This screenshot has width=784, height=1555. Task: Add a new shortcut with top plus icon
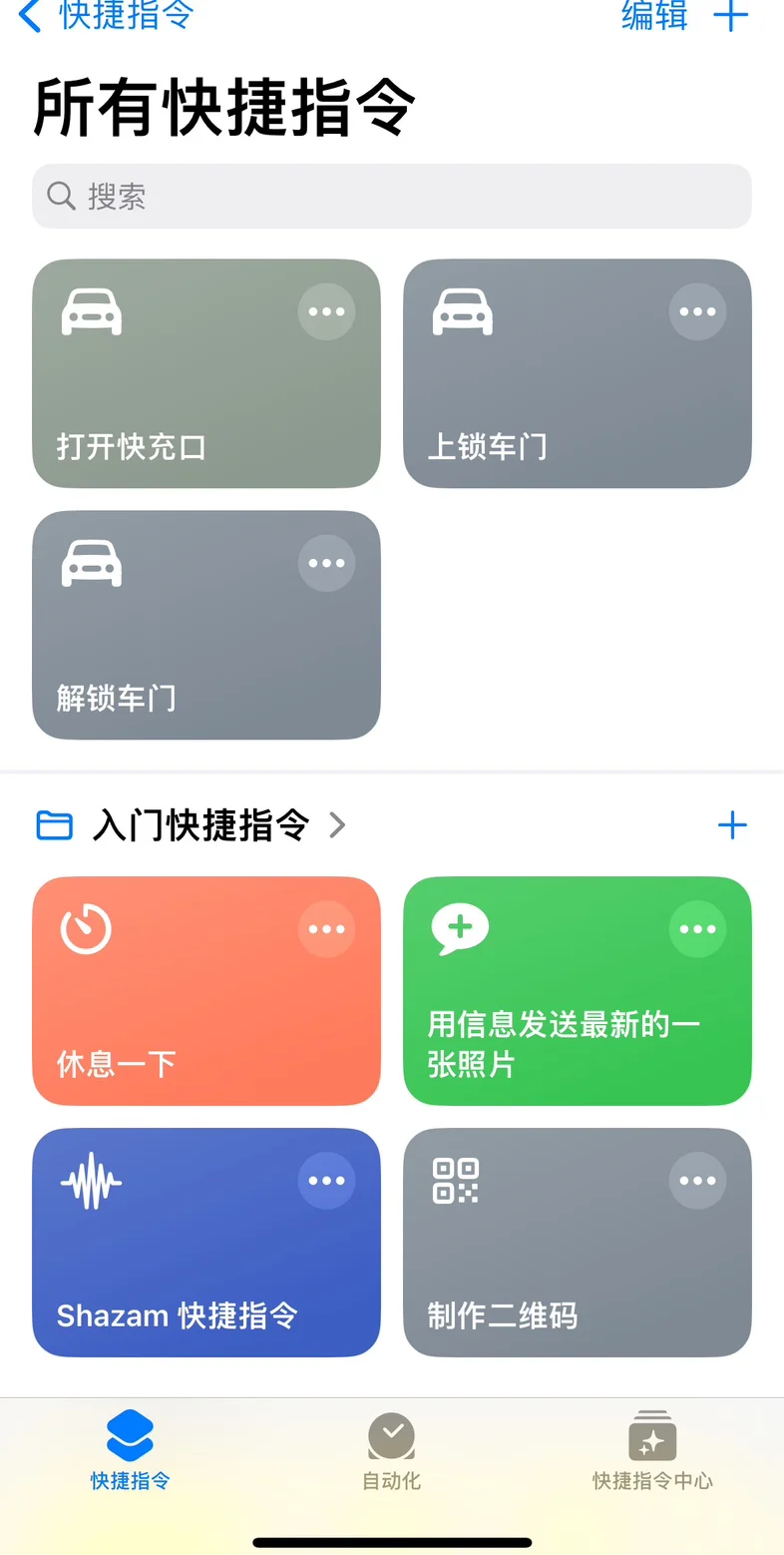(x=731, y=15)
